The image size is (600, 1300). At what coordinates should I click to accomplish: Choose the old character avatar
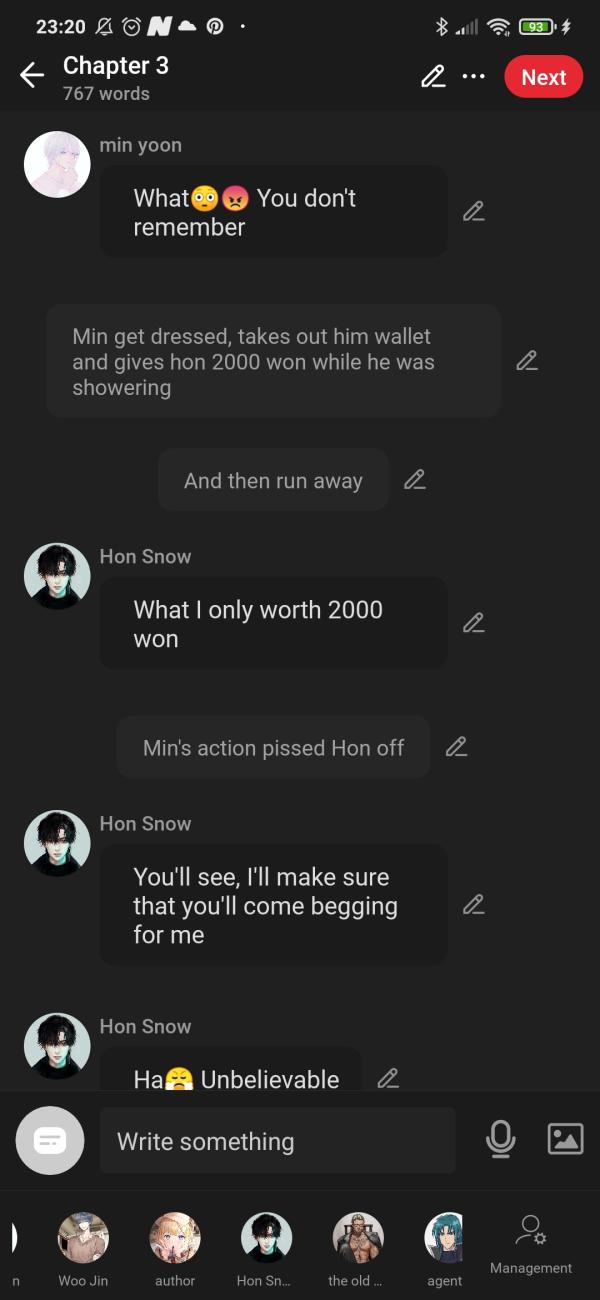[357, 1248]
